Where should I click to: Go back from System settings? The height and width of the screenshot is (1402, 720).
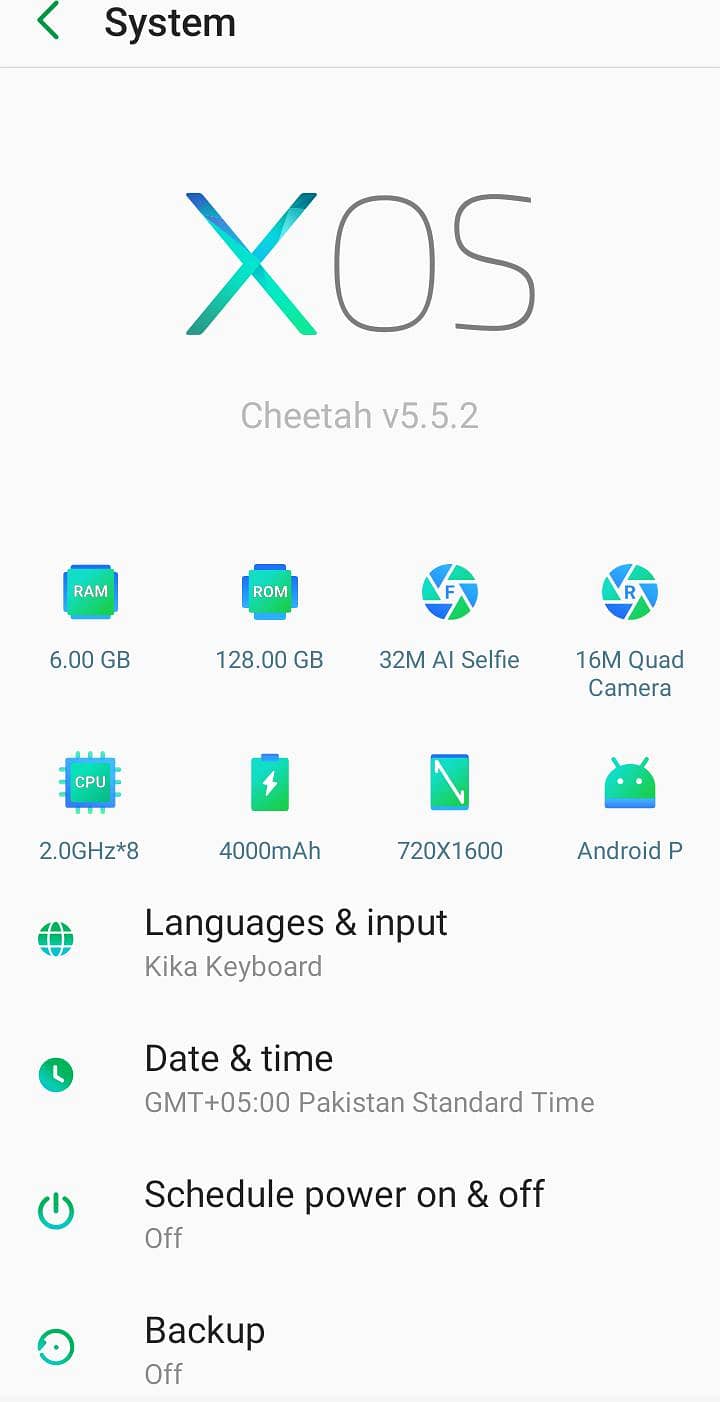pyautogui.click(x=47, y=22)
